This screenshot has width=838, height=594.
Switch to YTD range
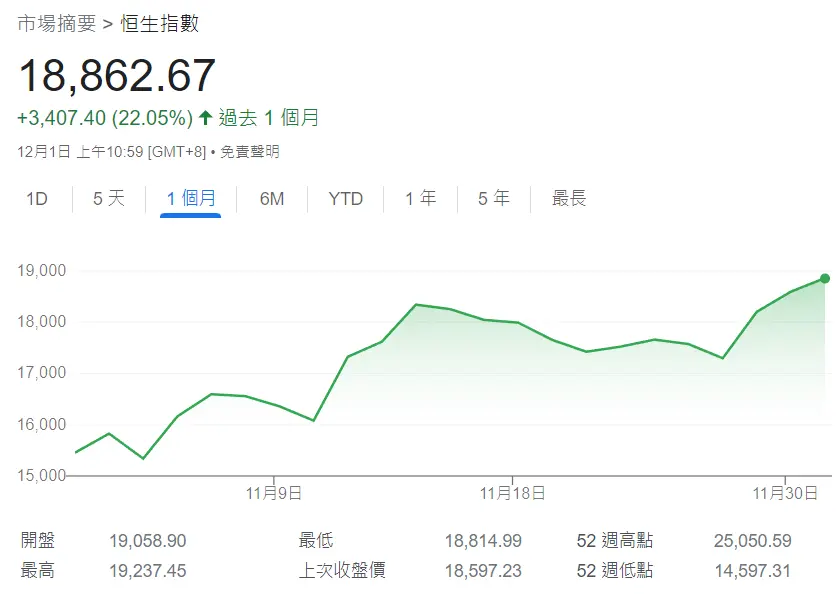point(346,199)
